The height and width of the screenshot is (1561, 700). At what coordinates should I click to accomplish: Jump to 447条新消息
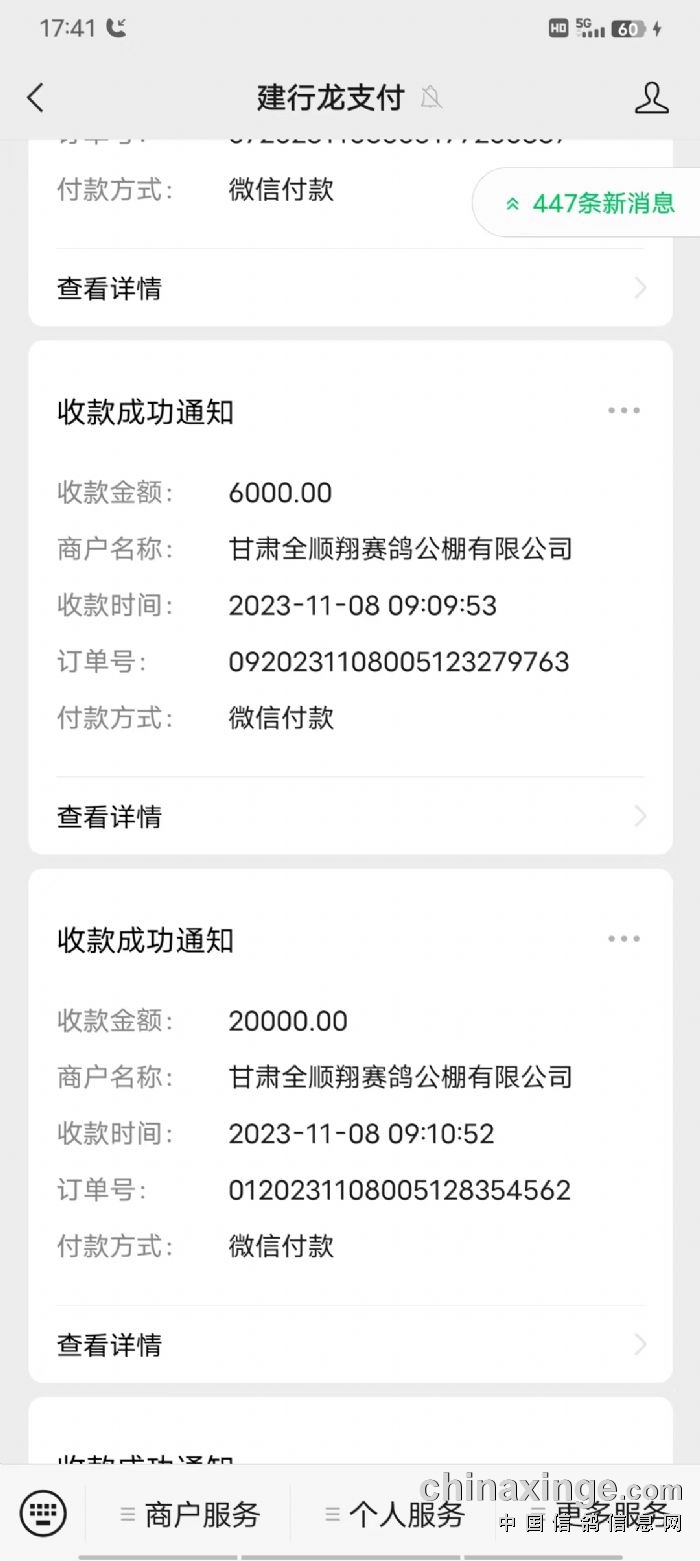tap(590, 203)
